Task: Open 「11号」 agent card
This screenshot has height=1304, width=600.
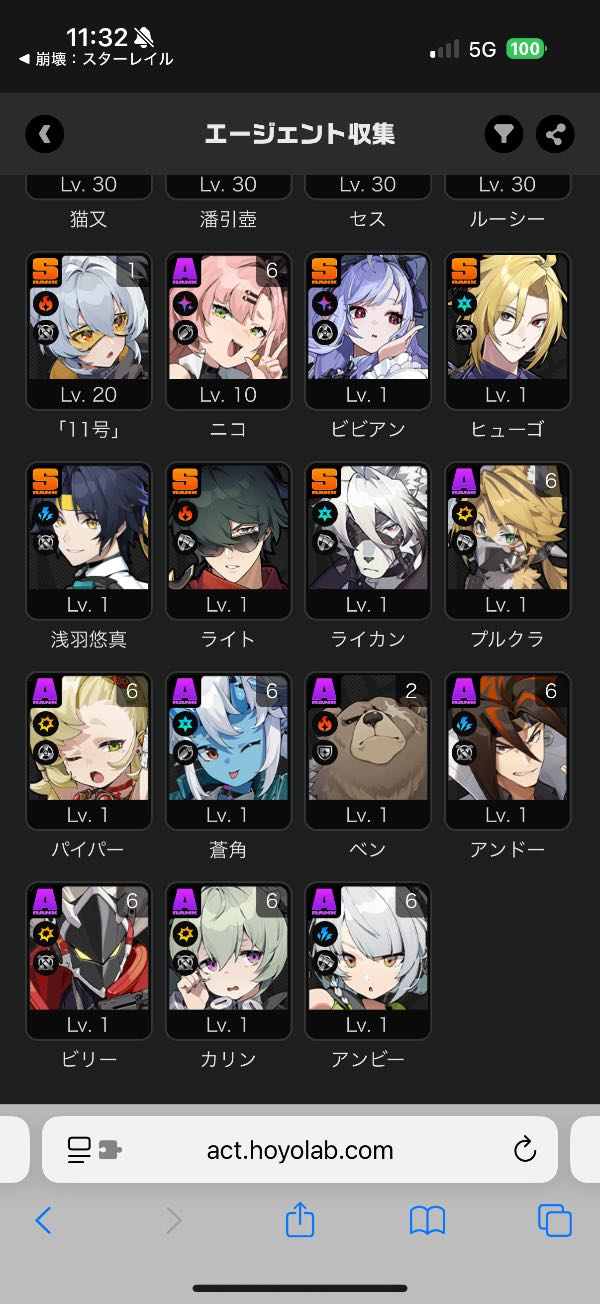Action: [x=89, y=331]
